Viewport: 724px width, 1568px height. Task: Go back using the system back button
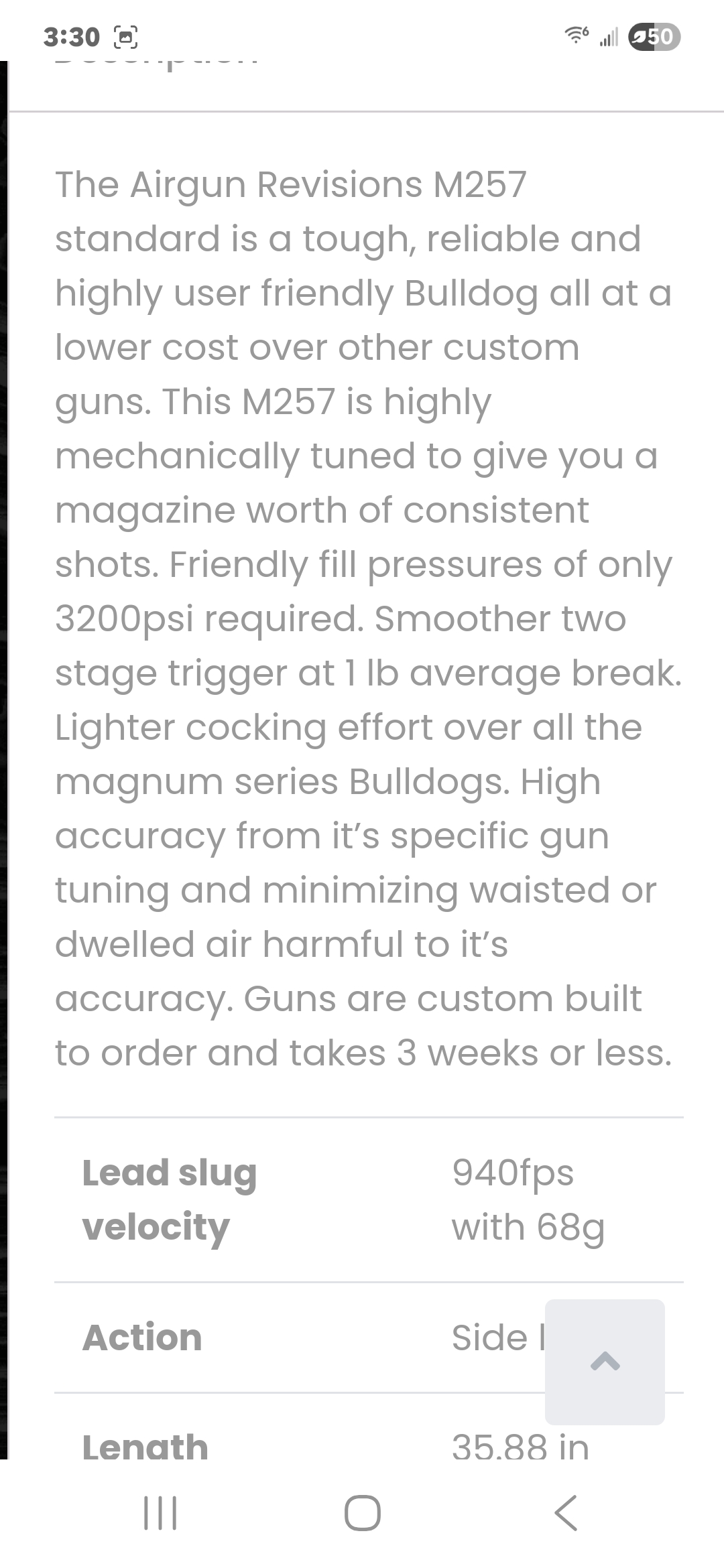point(566,1513)
